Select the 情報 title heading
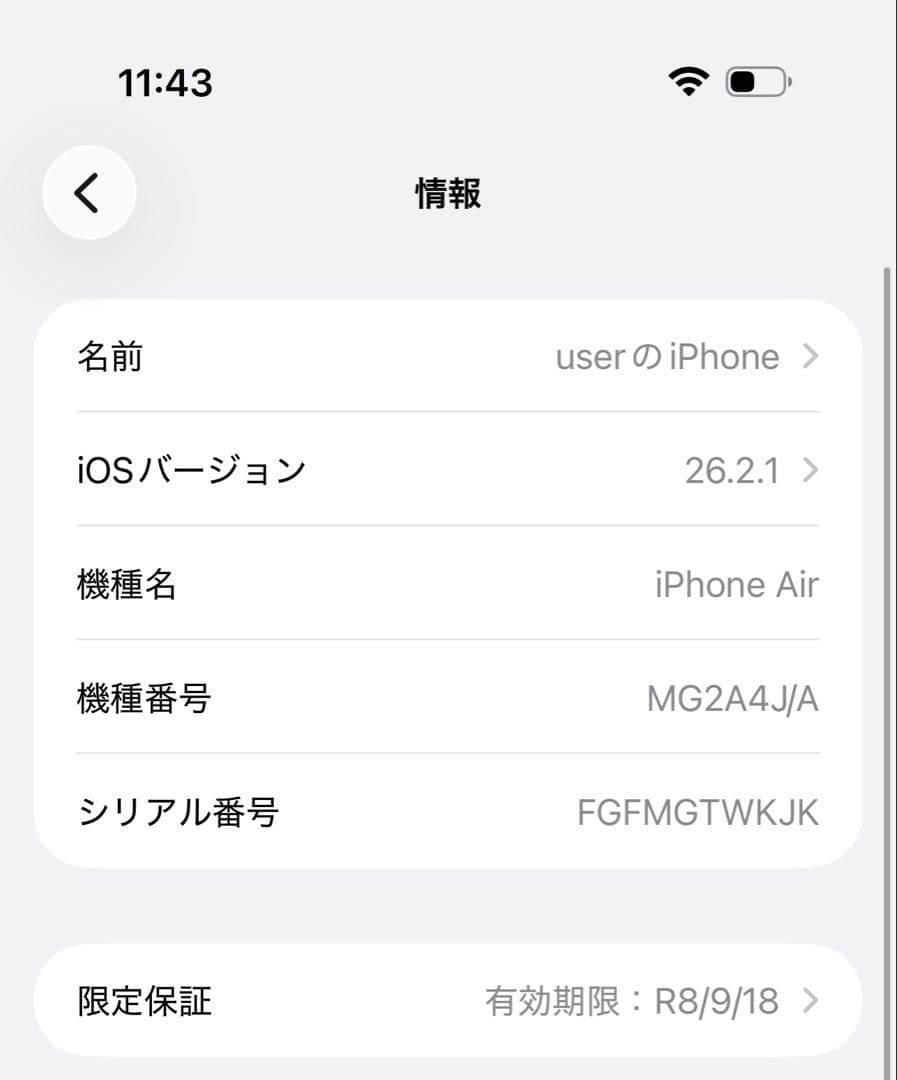The height and width of the screenshot is (1080, 897). [447, 194]
